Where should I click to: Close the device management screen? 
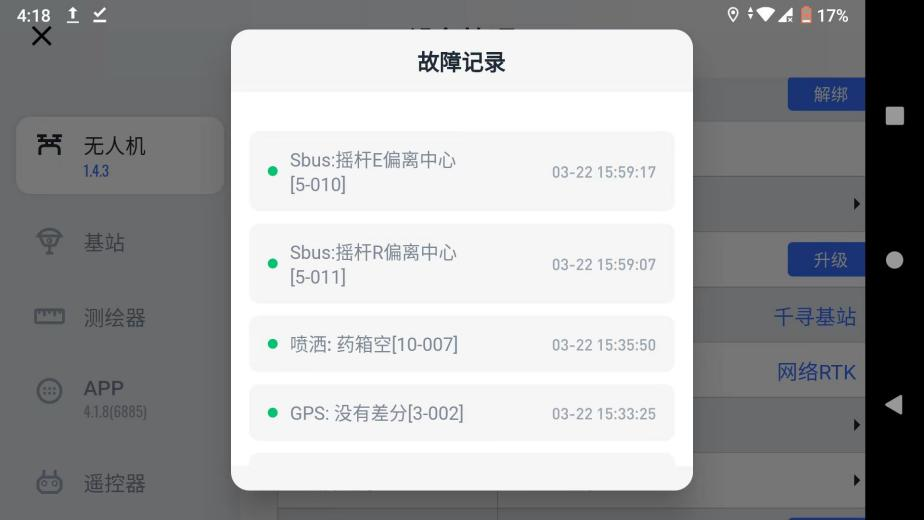click(41, 37)
